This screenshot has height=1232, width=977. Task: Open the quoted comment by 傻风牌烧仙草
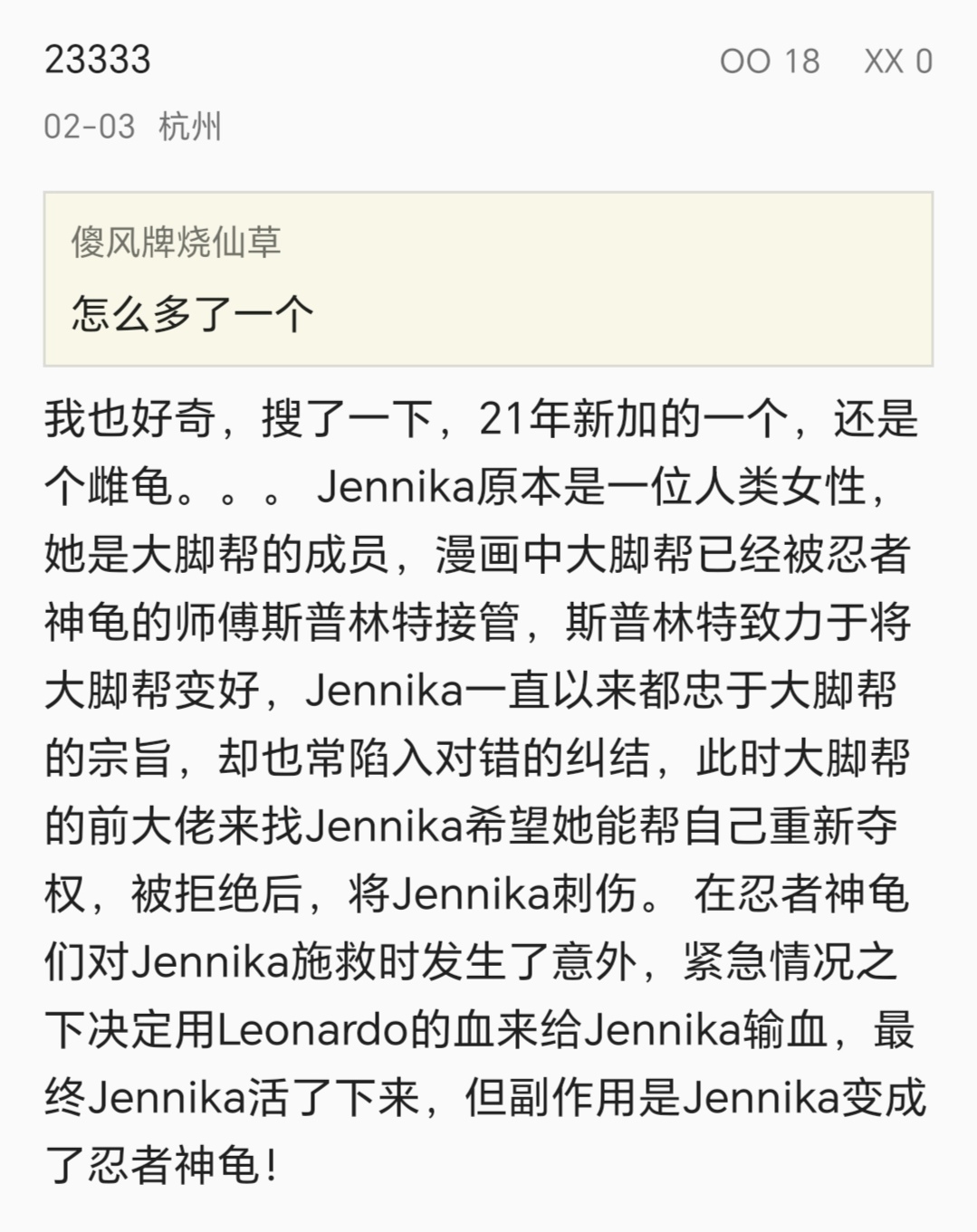[x=488, y=279]
